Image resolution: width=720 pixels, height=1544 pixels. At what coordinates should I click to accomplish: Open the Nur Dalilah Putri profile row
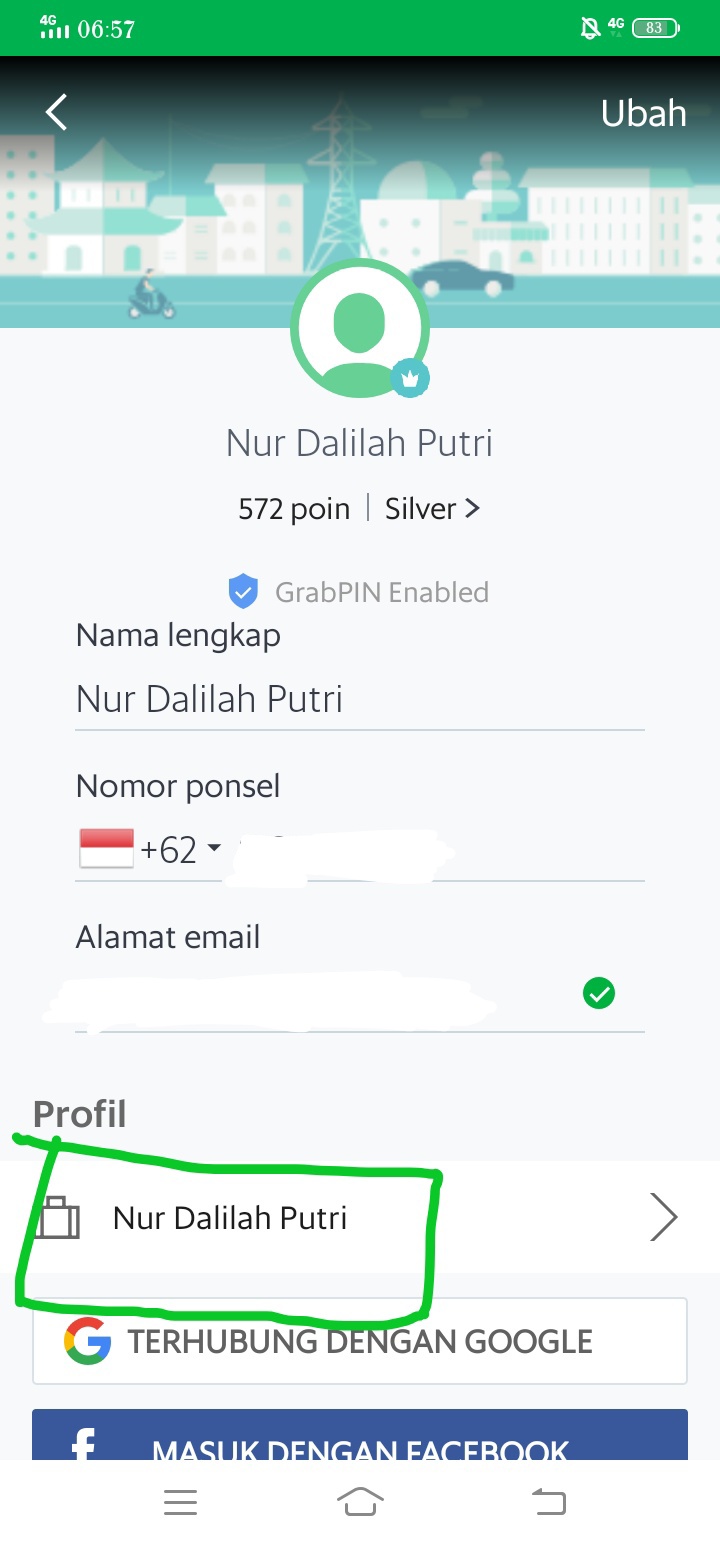(x=360, y=1217)
